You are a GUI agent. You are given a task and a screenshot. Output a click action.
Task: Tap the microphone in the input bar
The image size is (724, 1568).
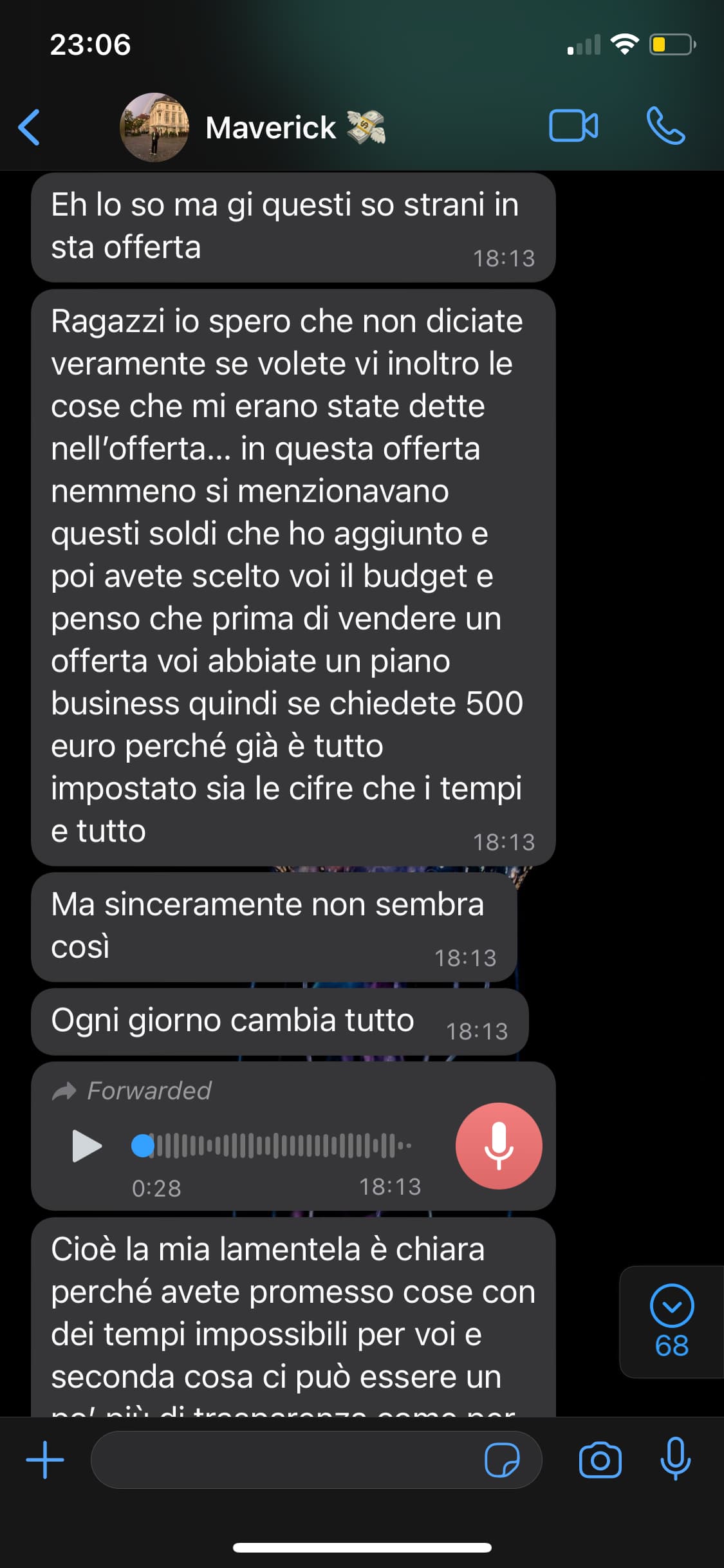point(676,1460)
